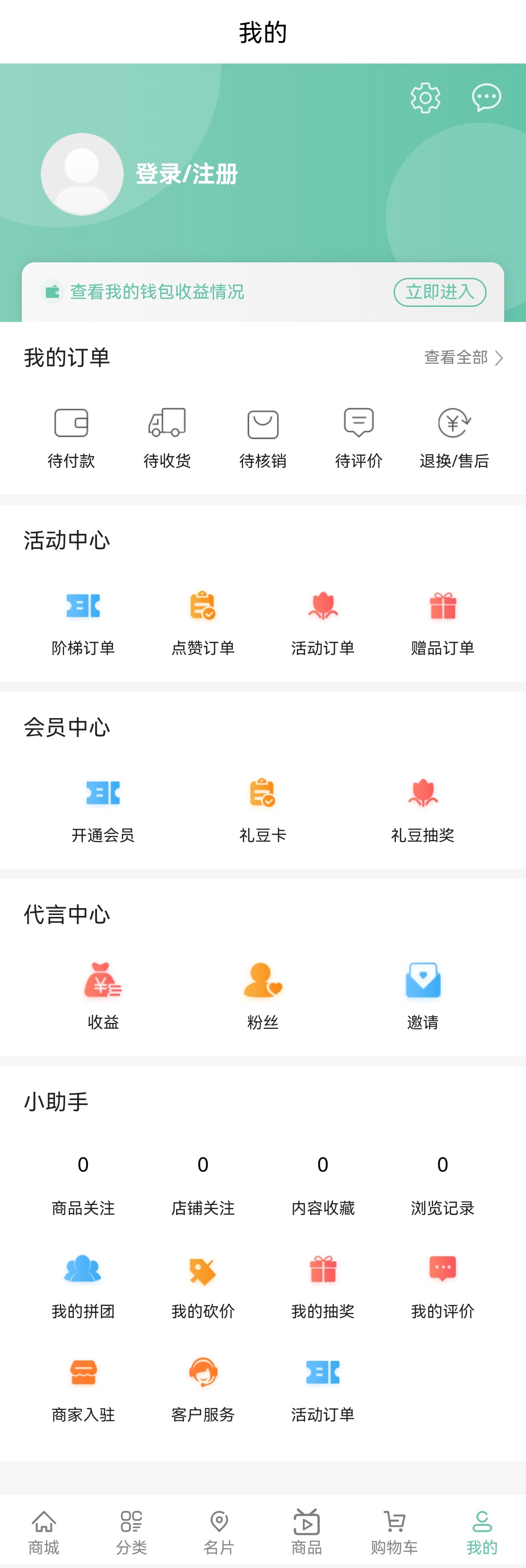View all orders via 查看全部

click(x=463, y=357)
